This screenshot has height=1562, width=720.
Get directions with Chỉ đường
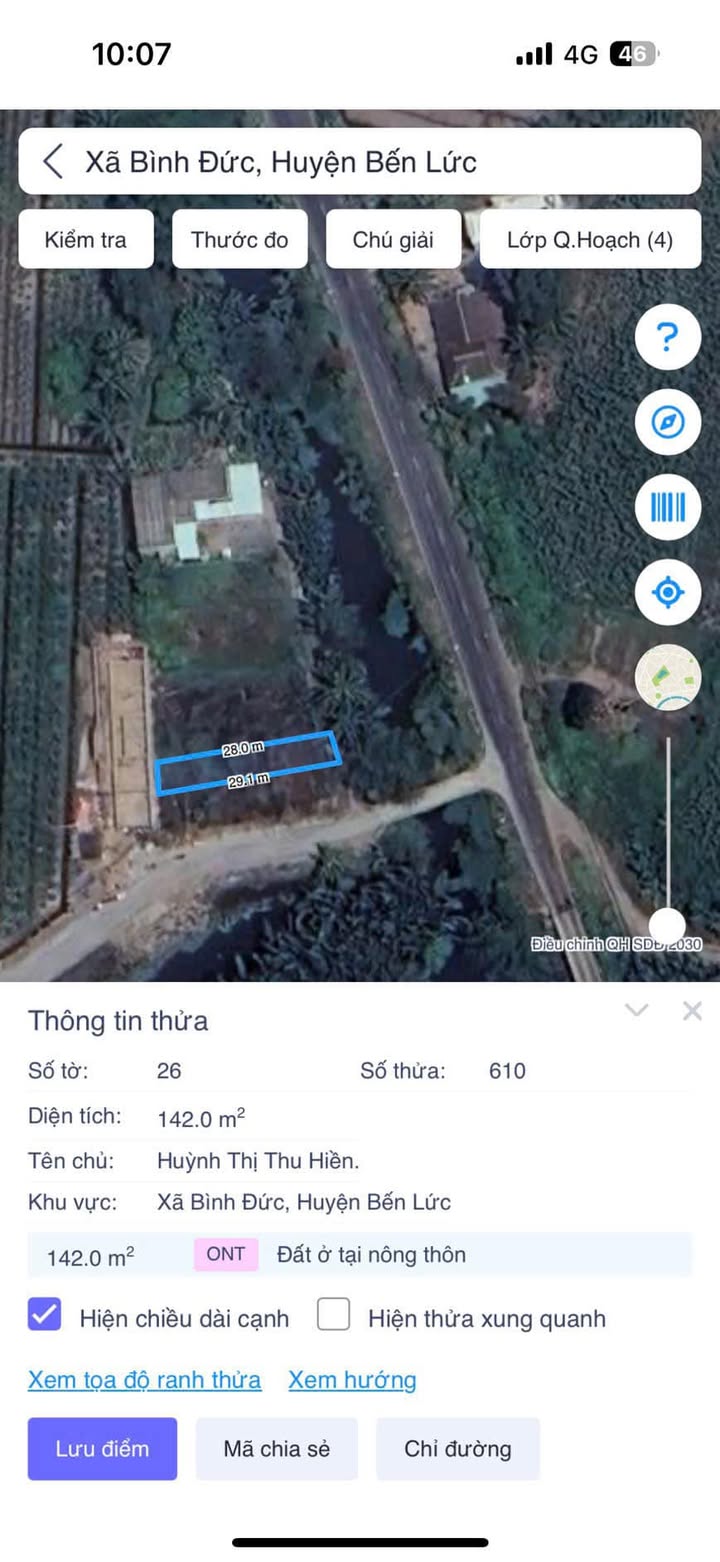click(x=457, y=1449)
